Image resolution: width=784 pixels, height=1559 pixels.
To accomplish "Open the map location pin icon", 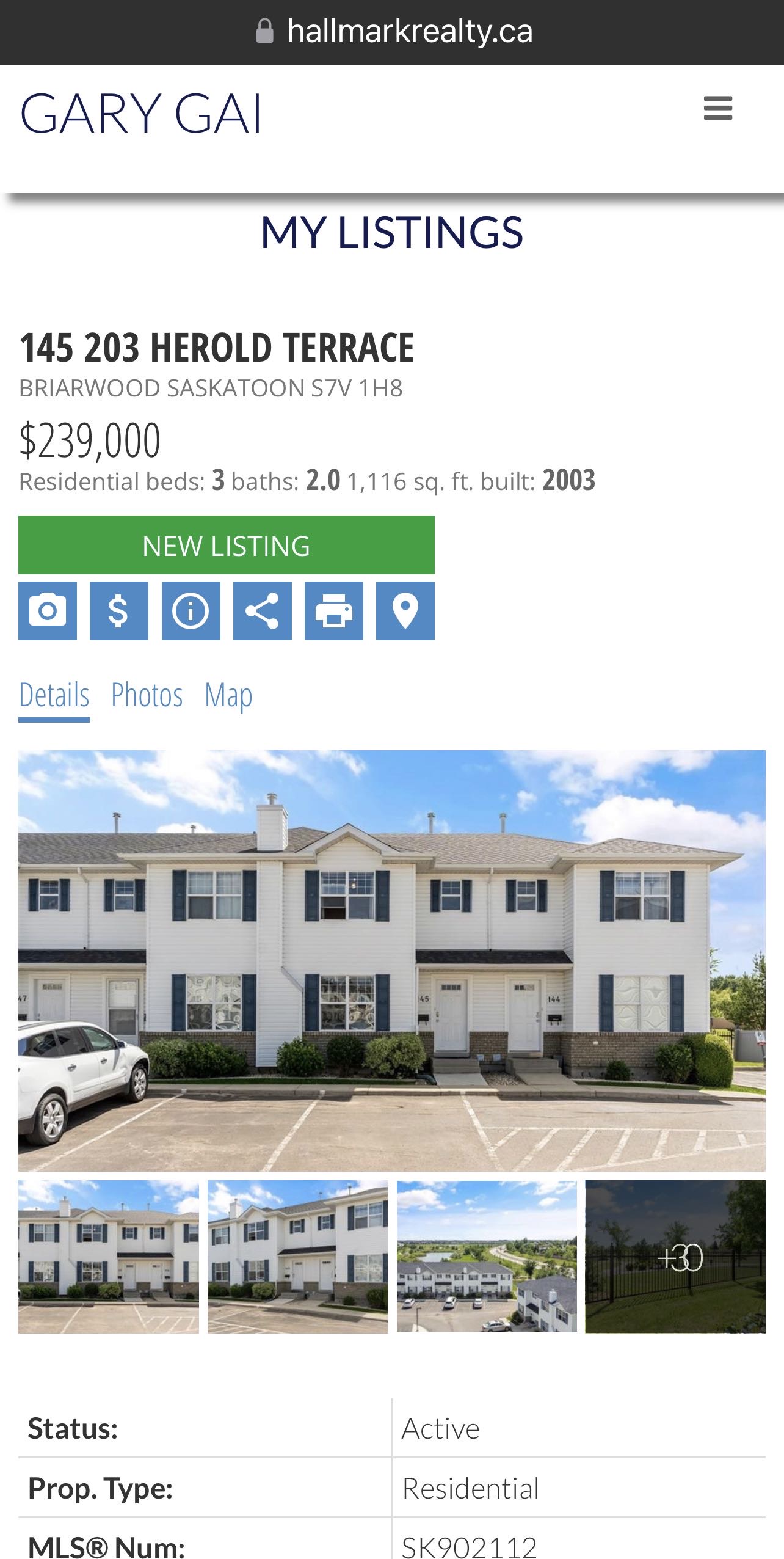I will pyautogui.click(x=405, y=611).
